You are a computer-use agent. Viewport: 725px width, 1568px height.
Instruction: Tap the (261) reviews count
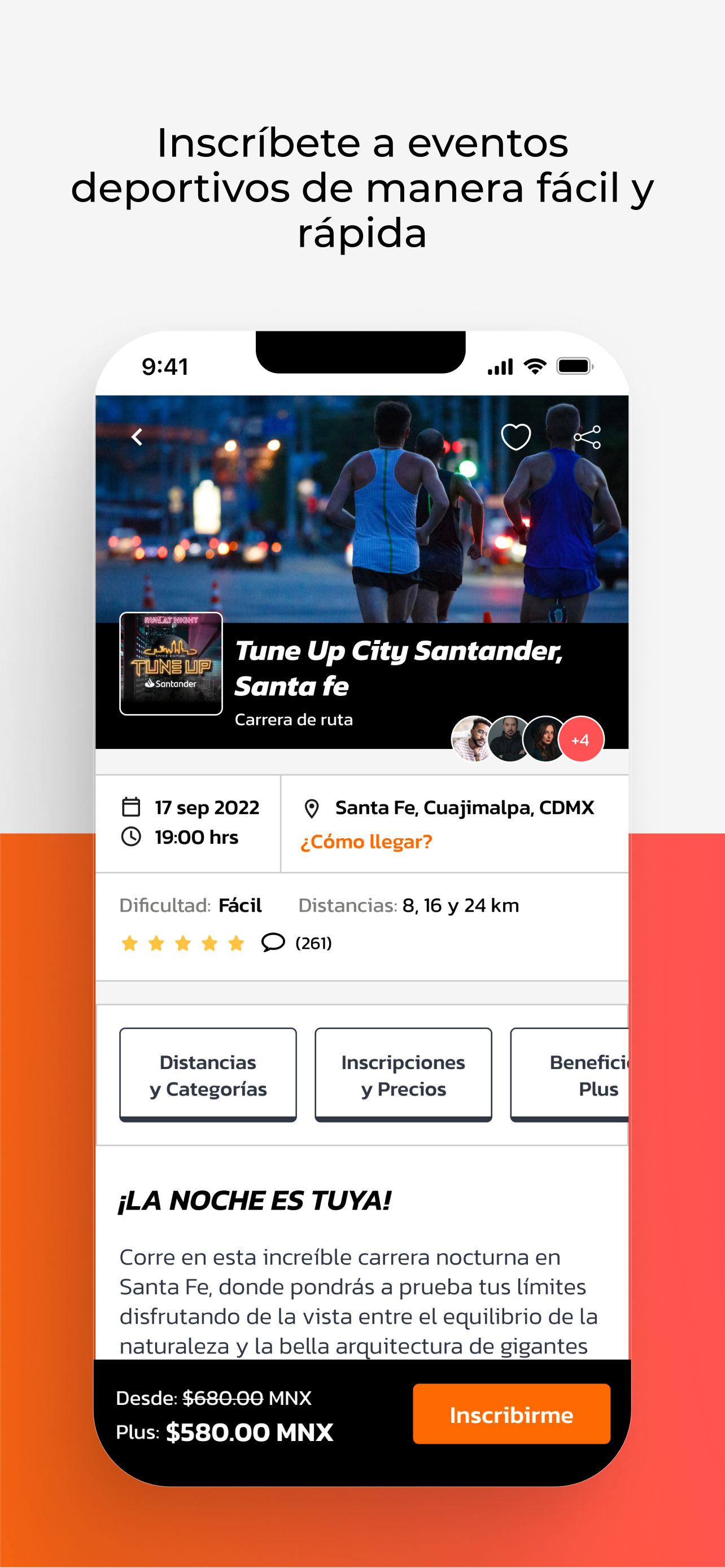(x=314, y=944)
